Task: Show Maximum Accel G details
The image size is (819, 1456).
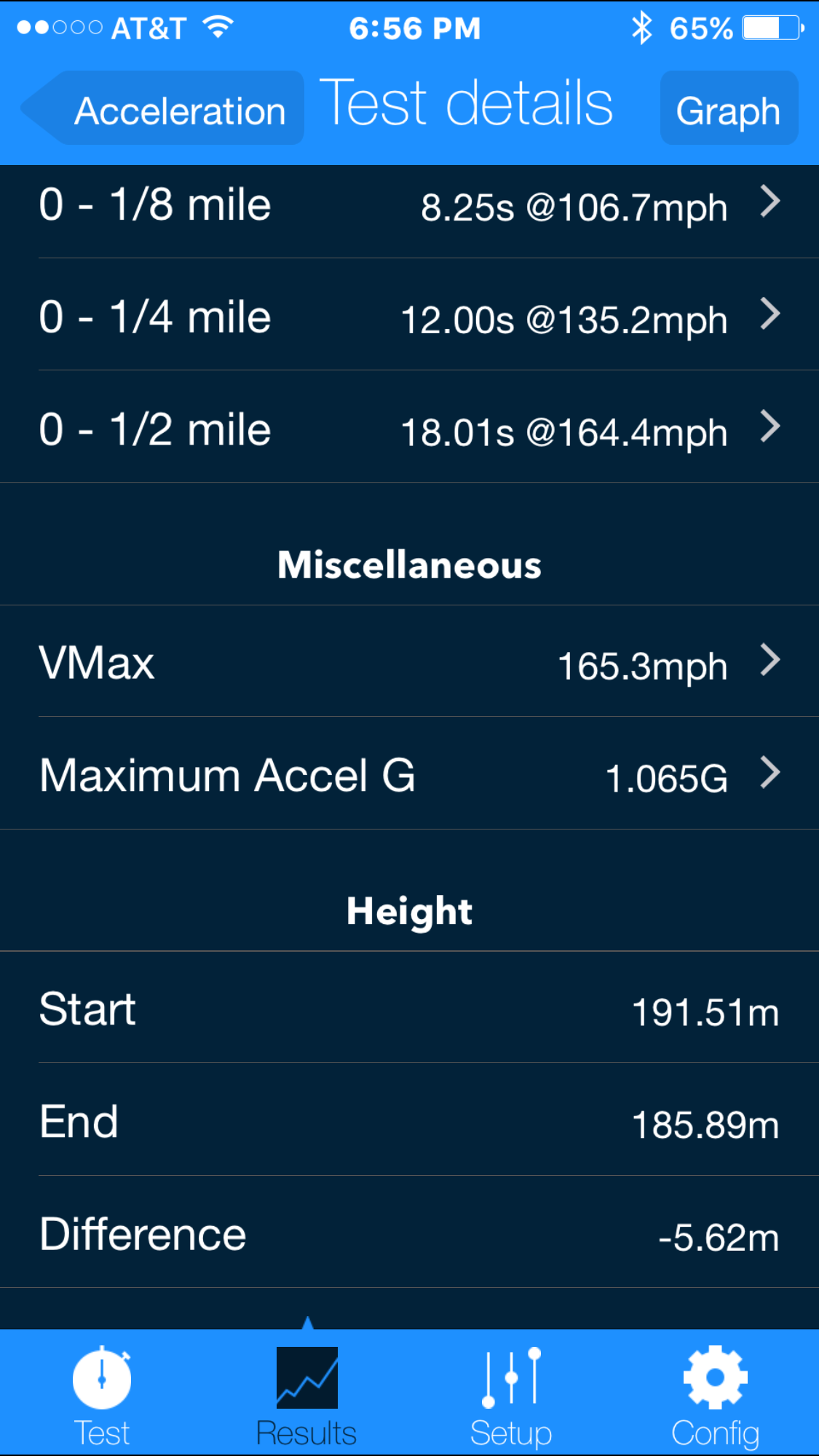Action: [409, 775]
